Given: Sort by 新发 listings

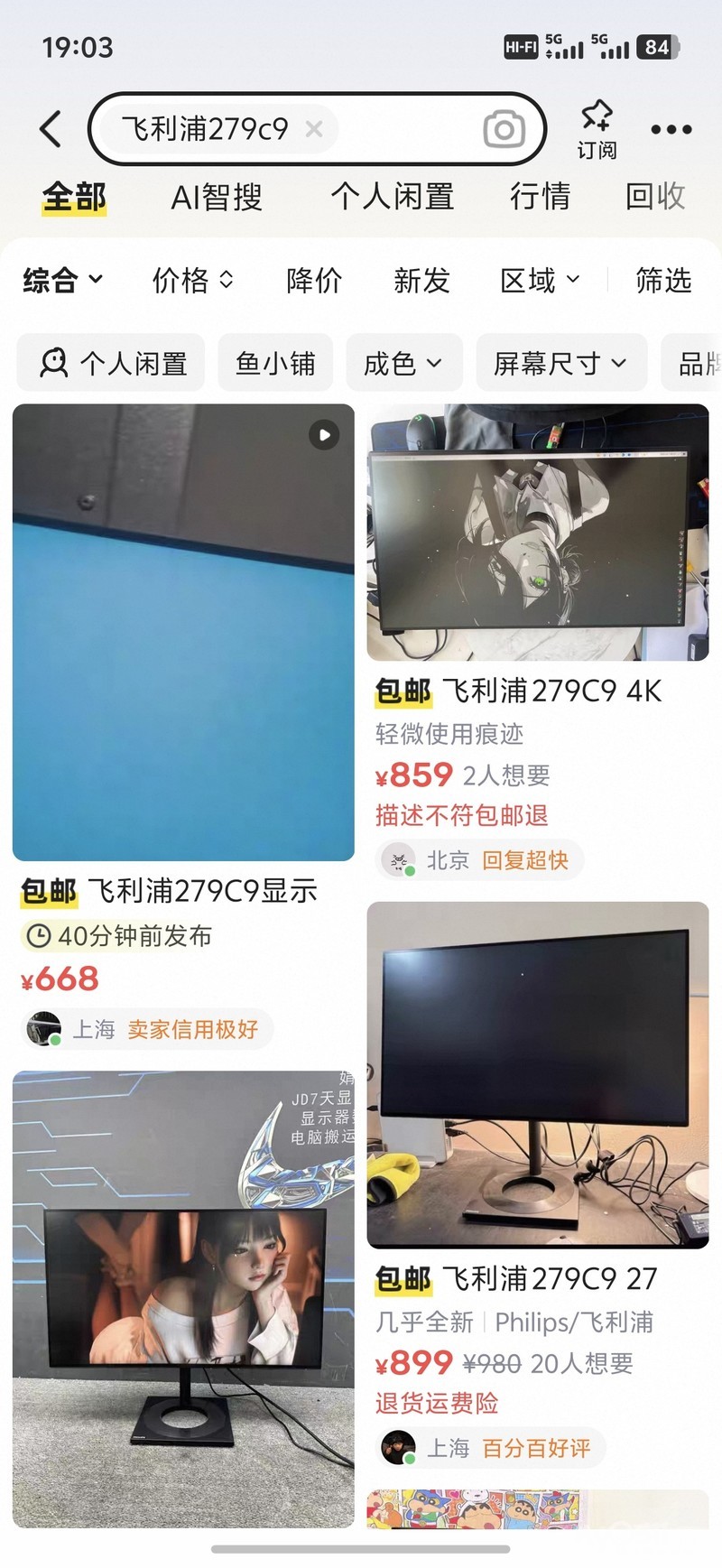Looking at the screenshot, I should coord(421,281).
